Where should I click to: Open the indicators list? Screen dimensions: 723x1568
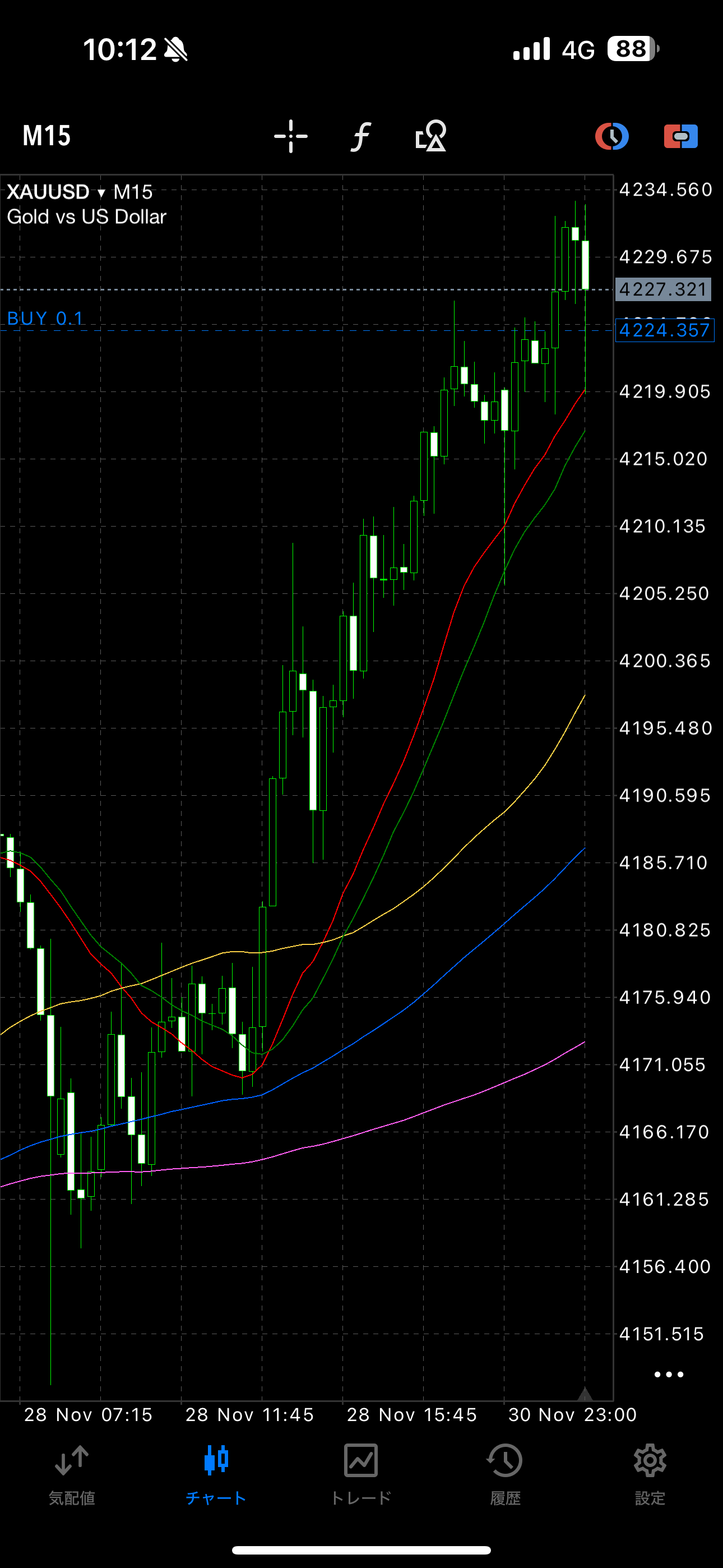(x=361, y=136)
